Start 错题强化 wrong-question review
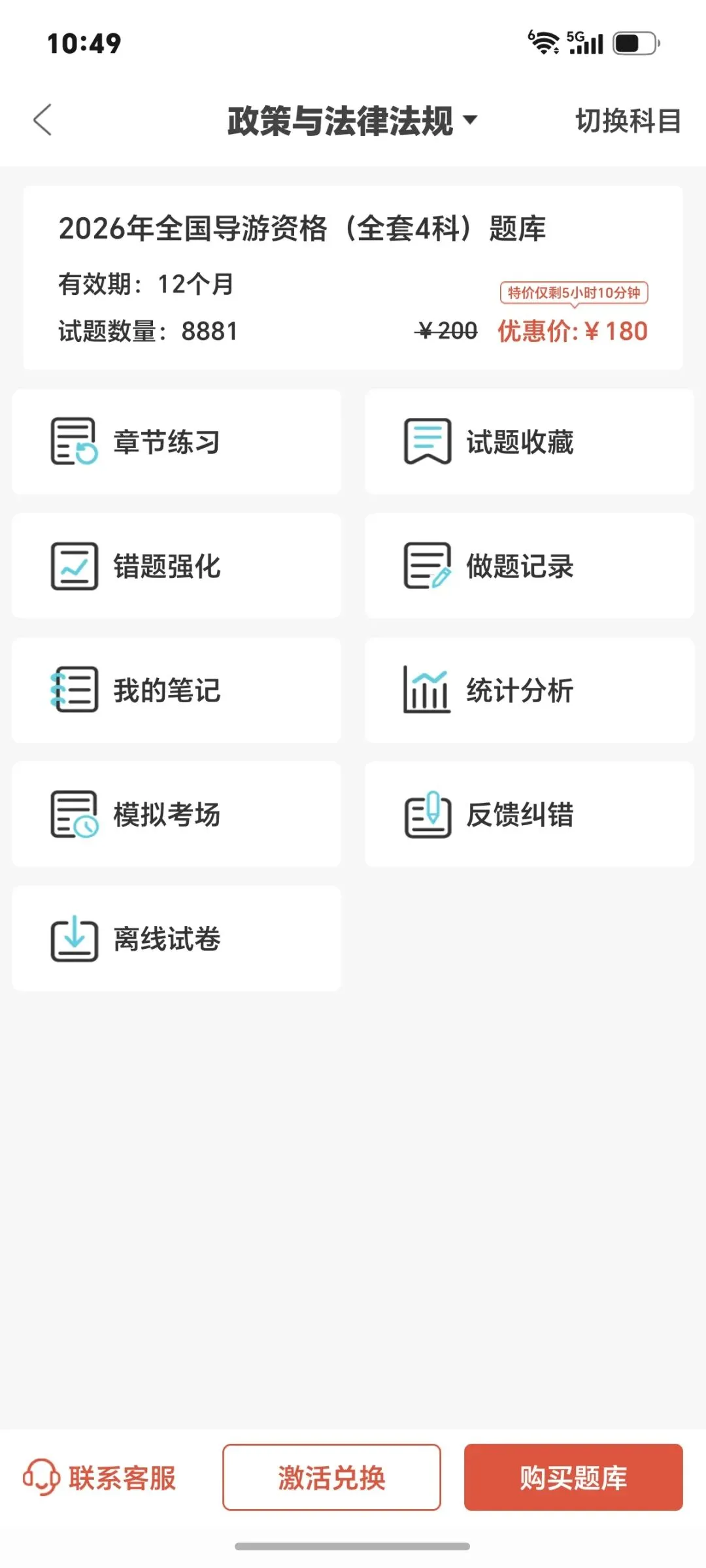706x1568 pixels. coord(176,566)
